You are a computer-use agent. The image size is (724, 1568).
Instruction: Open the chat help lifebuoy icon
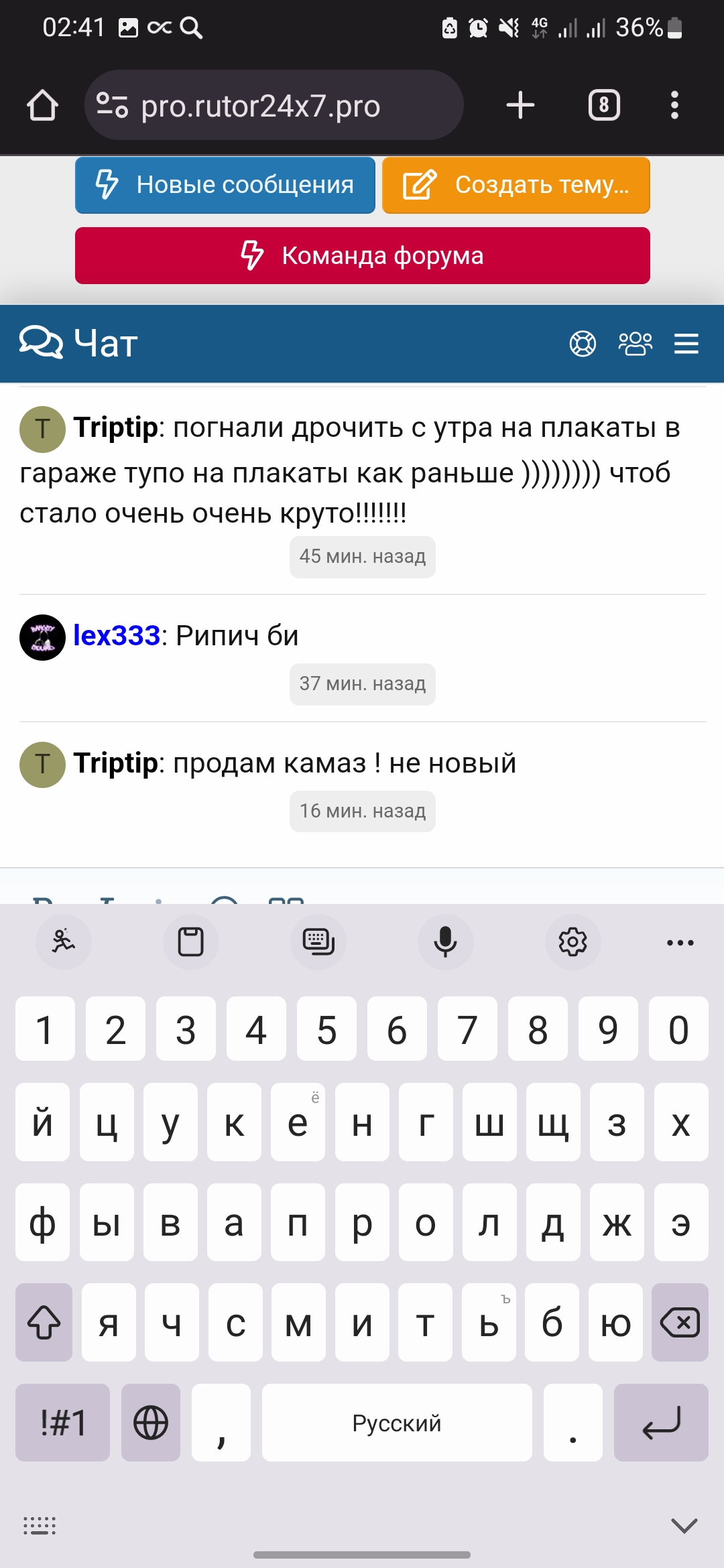tap(583, 344)
